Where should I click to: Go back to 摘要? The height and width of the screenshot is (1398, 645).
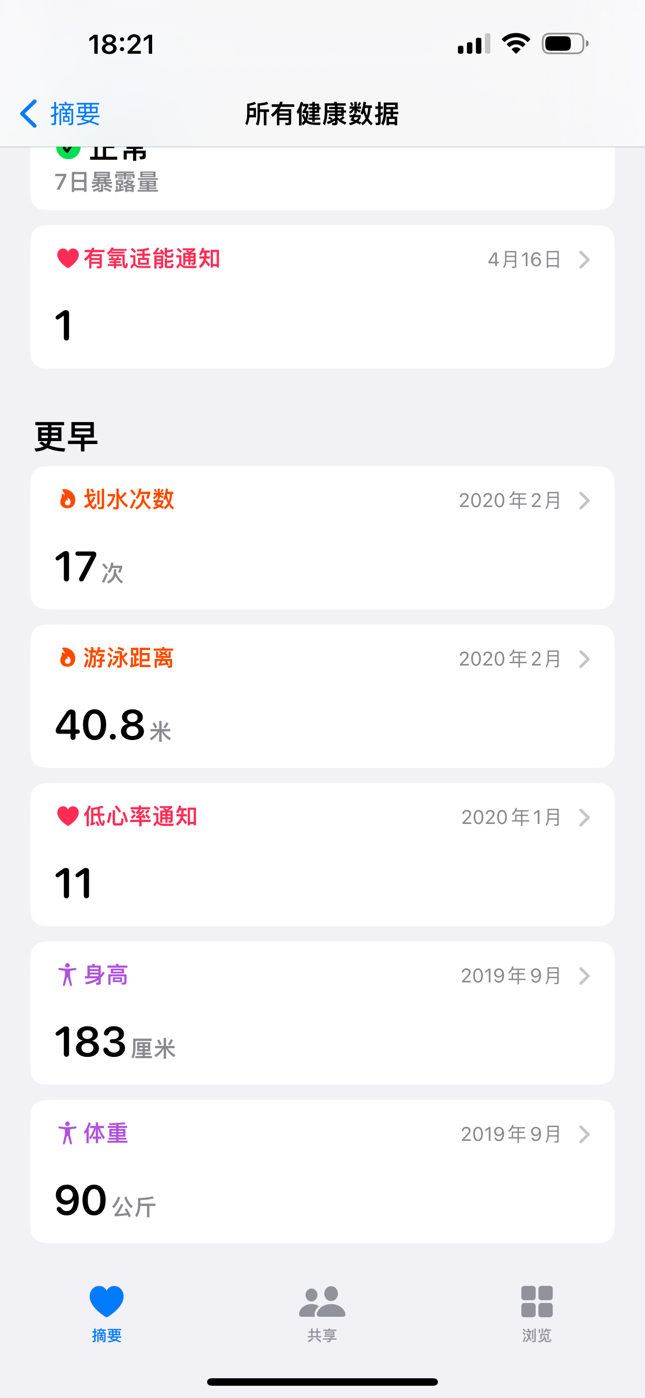coord(60,114)
